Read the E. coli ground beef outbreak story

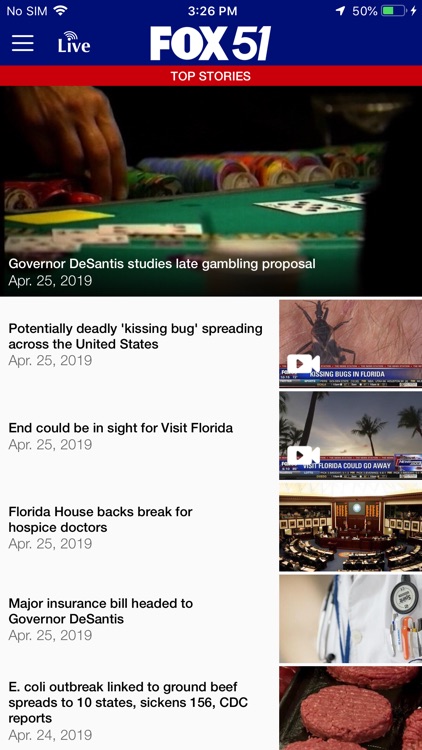click(211, 709)
